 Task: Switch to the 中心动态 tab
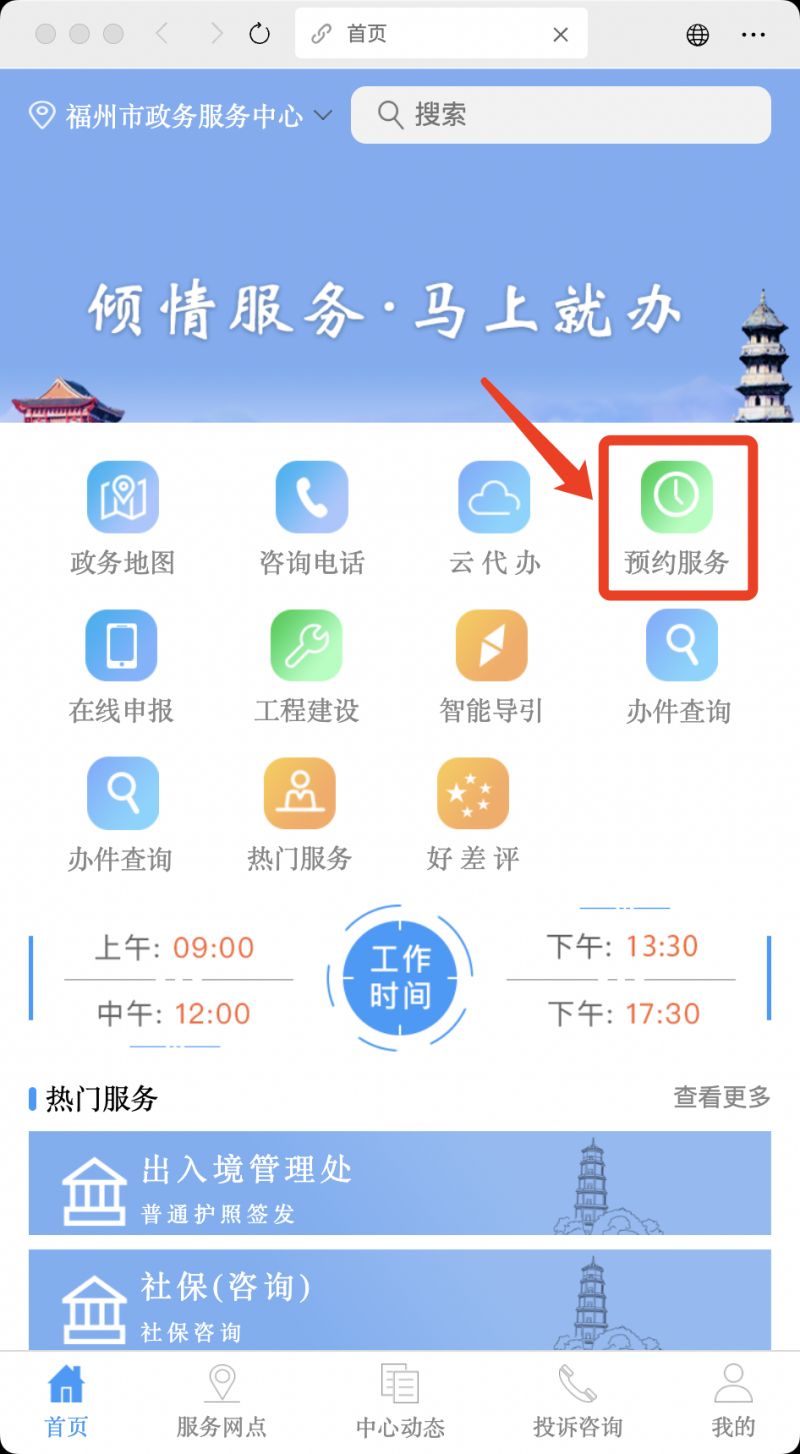400,1402
